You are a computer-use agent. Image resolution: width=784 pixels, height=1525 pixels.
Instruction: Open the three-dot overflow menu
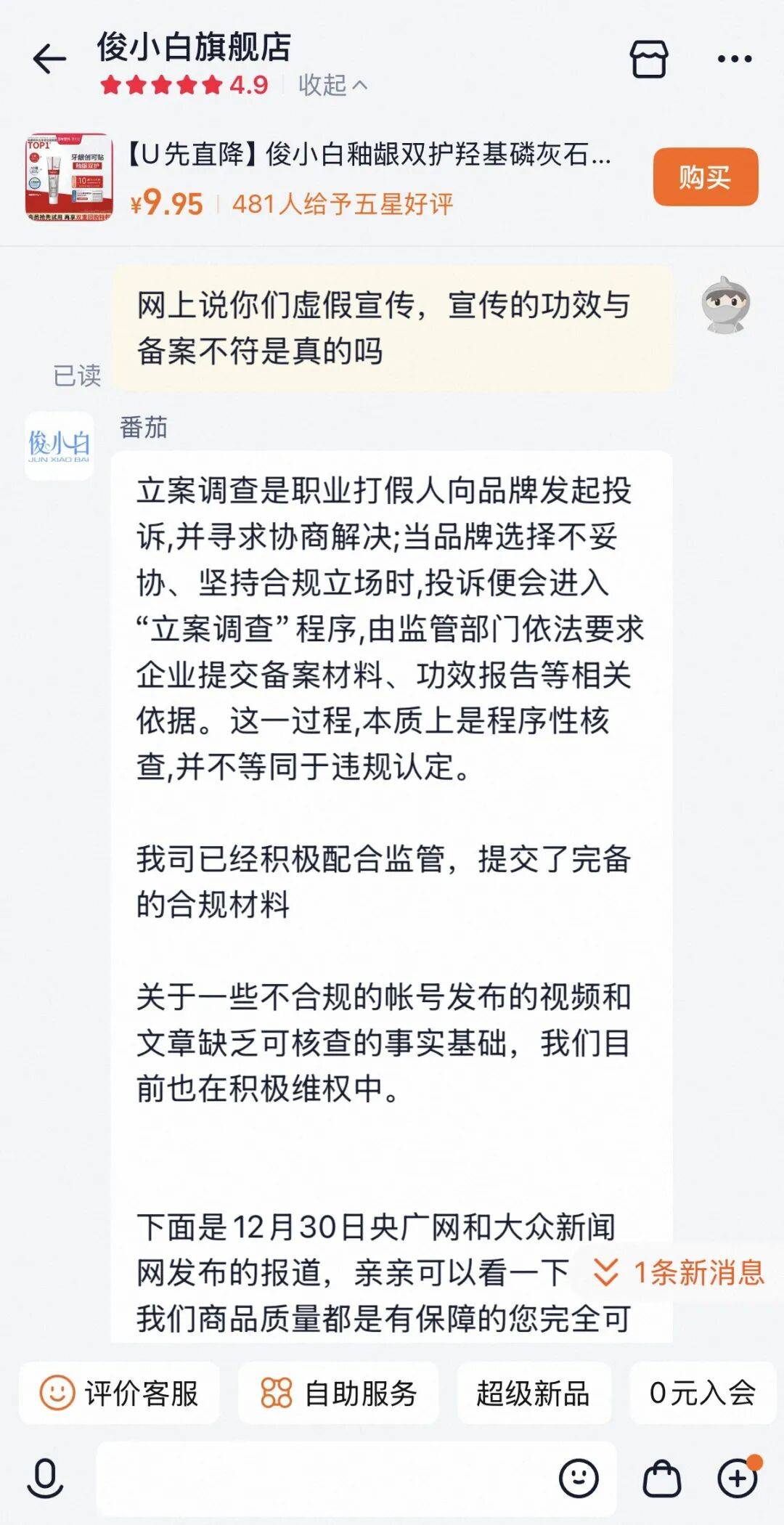(x=734, y=59)
